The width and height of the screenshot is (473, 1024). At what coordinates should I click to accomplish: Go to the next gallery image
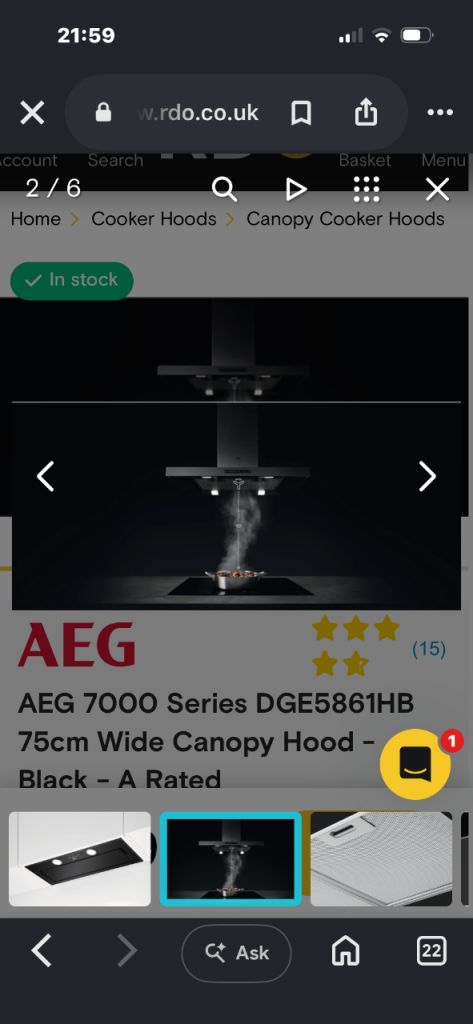click(x=427, y=476)
